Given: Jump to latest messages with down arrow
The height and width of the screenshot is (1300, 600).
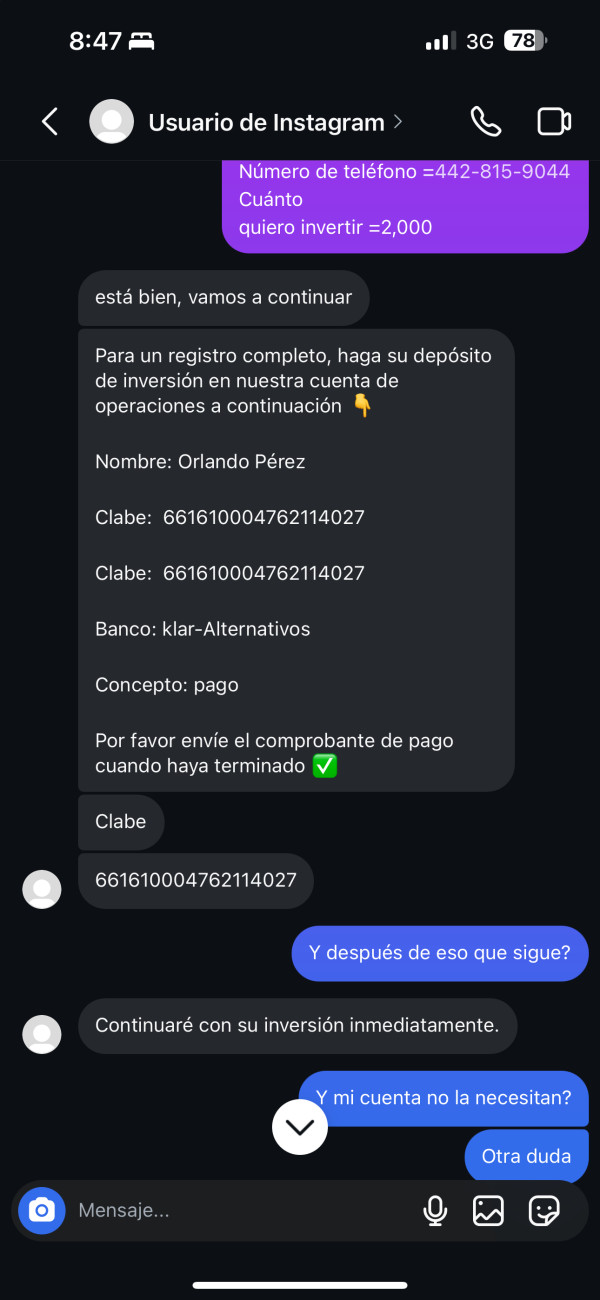Looking at the screenshot, I should pyautogui.click(x=300, y=1127).
